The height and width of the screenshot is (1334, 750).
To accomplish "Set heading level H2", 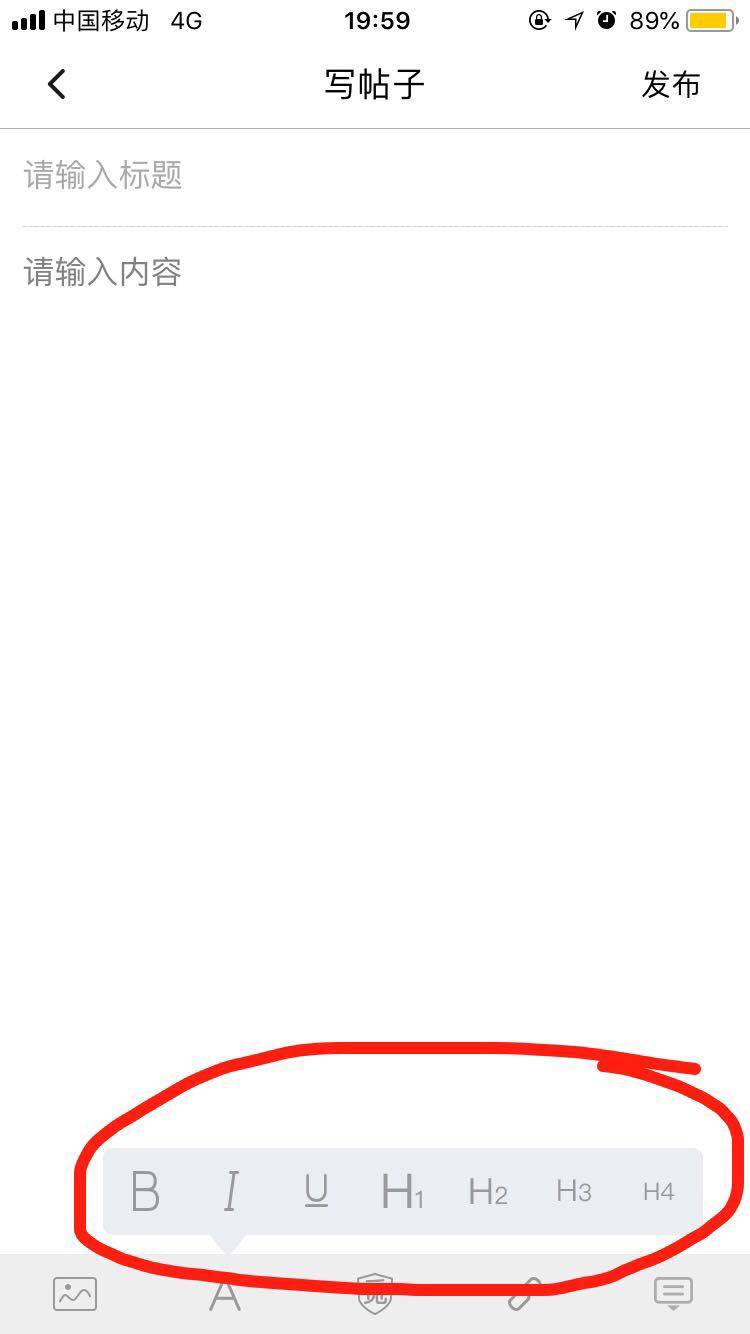I will 488,1191.
